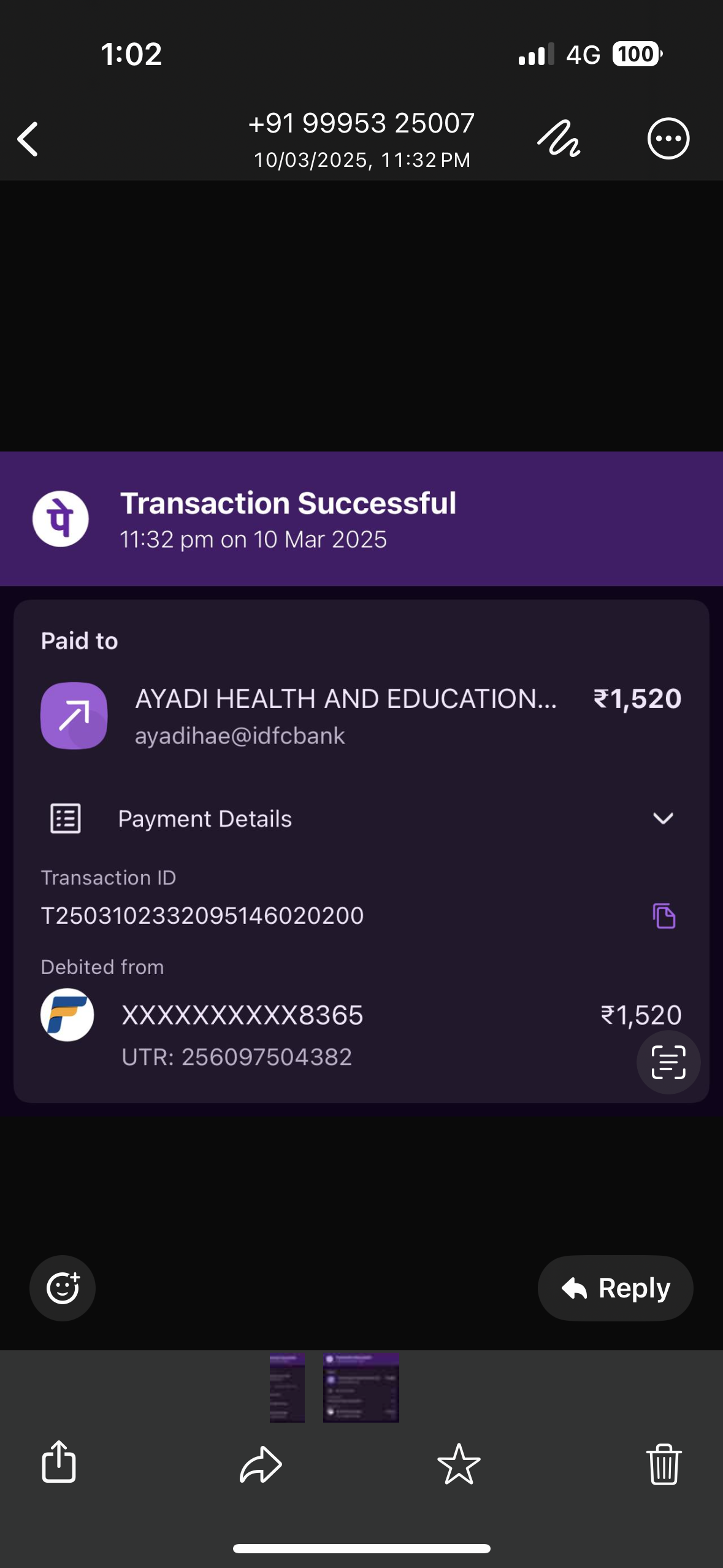Star this media message
The image size is (723, 1568).
click(459, 1464)
